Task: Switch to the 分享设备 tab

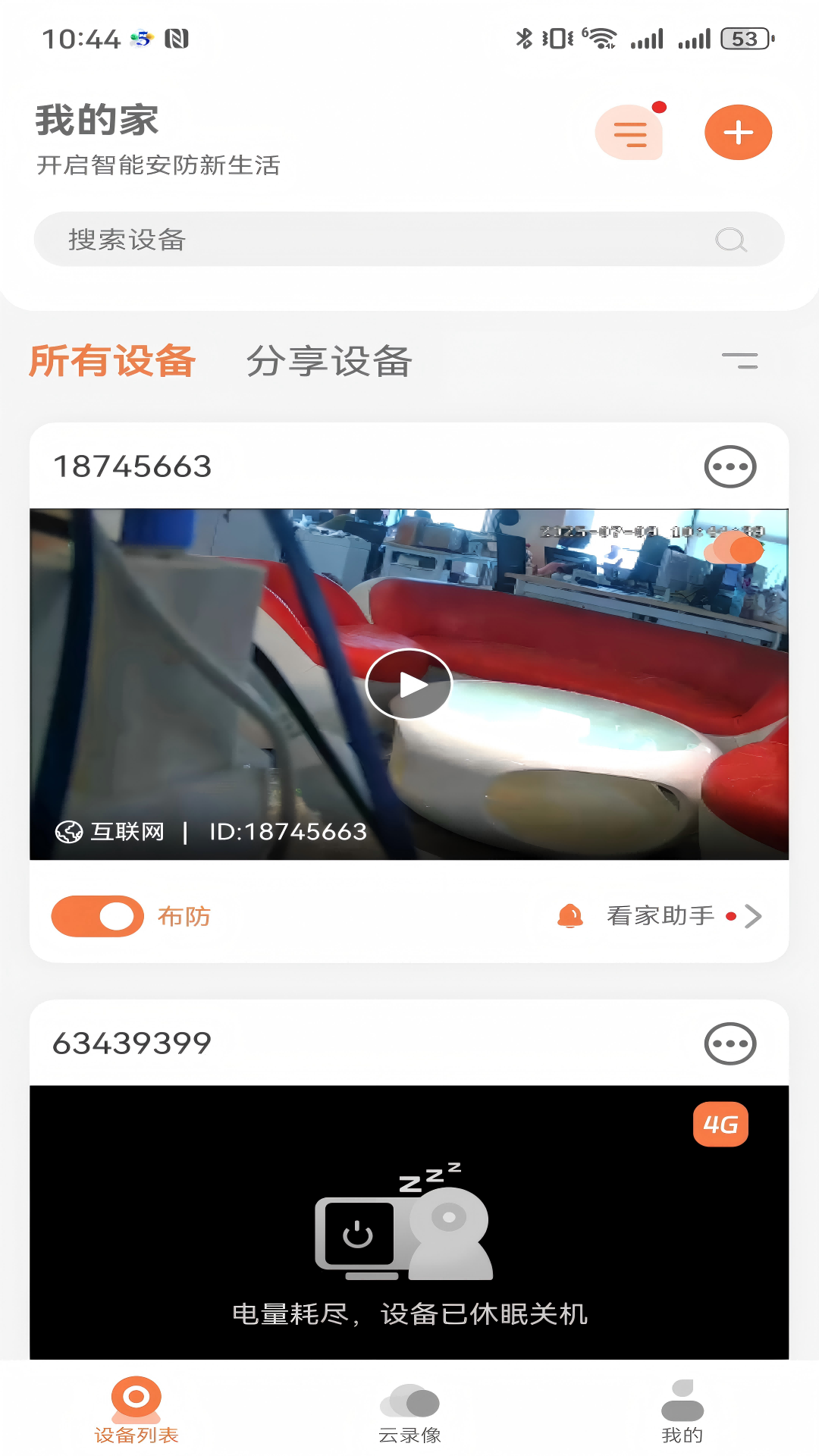Action: tap(329, 362)
